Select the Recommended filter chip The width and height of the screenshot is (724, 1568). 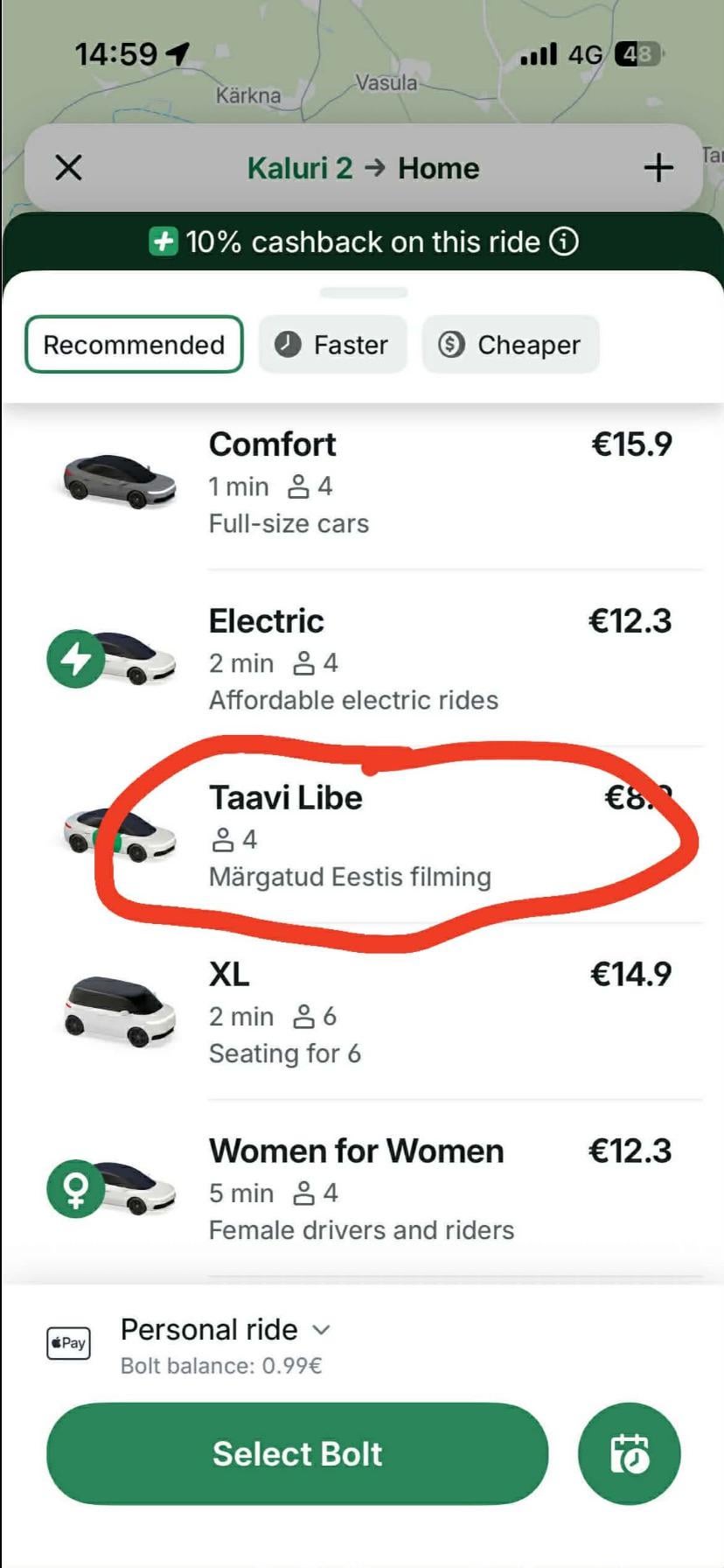coord(134,345)
